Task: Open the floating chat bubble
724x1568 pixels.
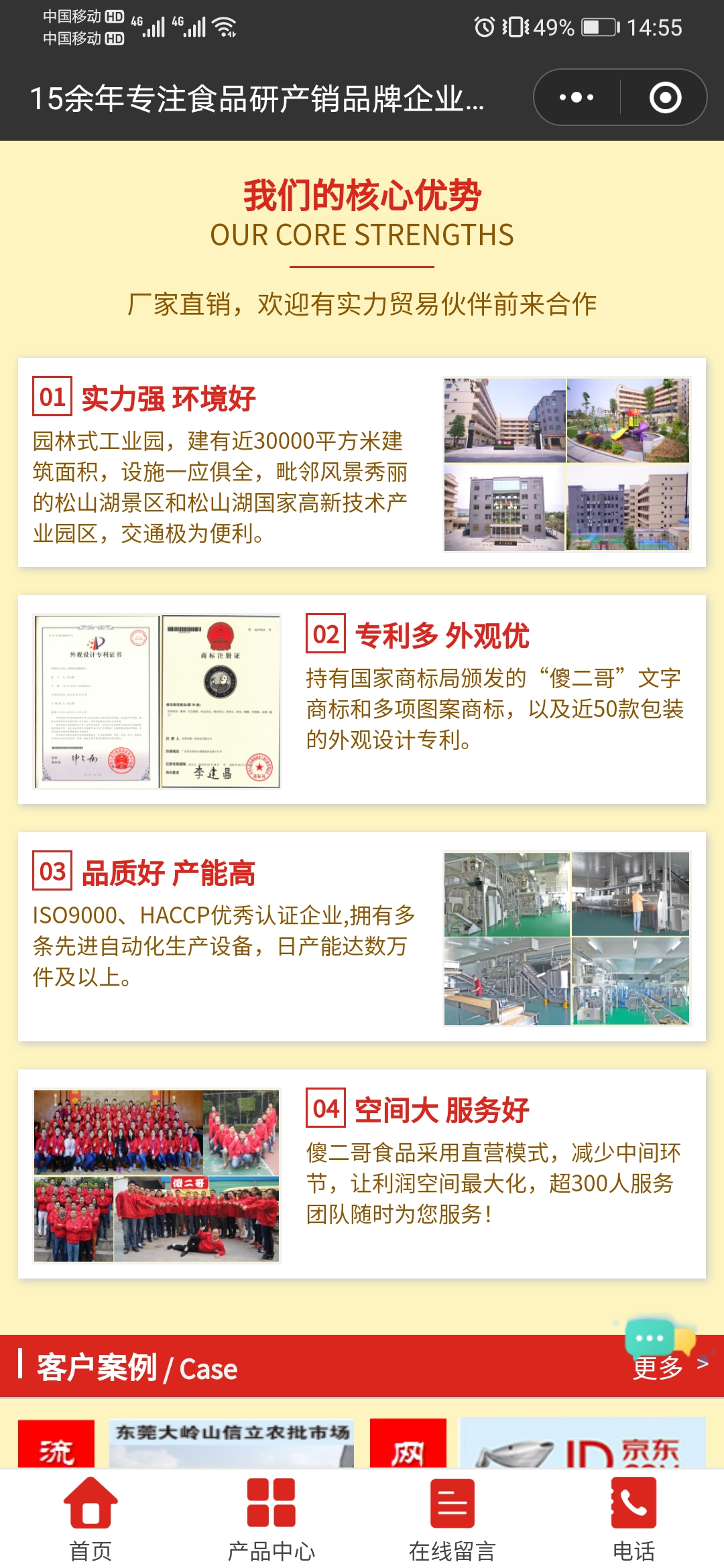Action: (652, 1335)
